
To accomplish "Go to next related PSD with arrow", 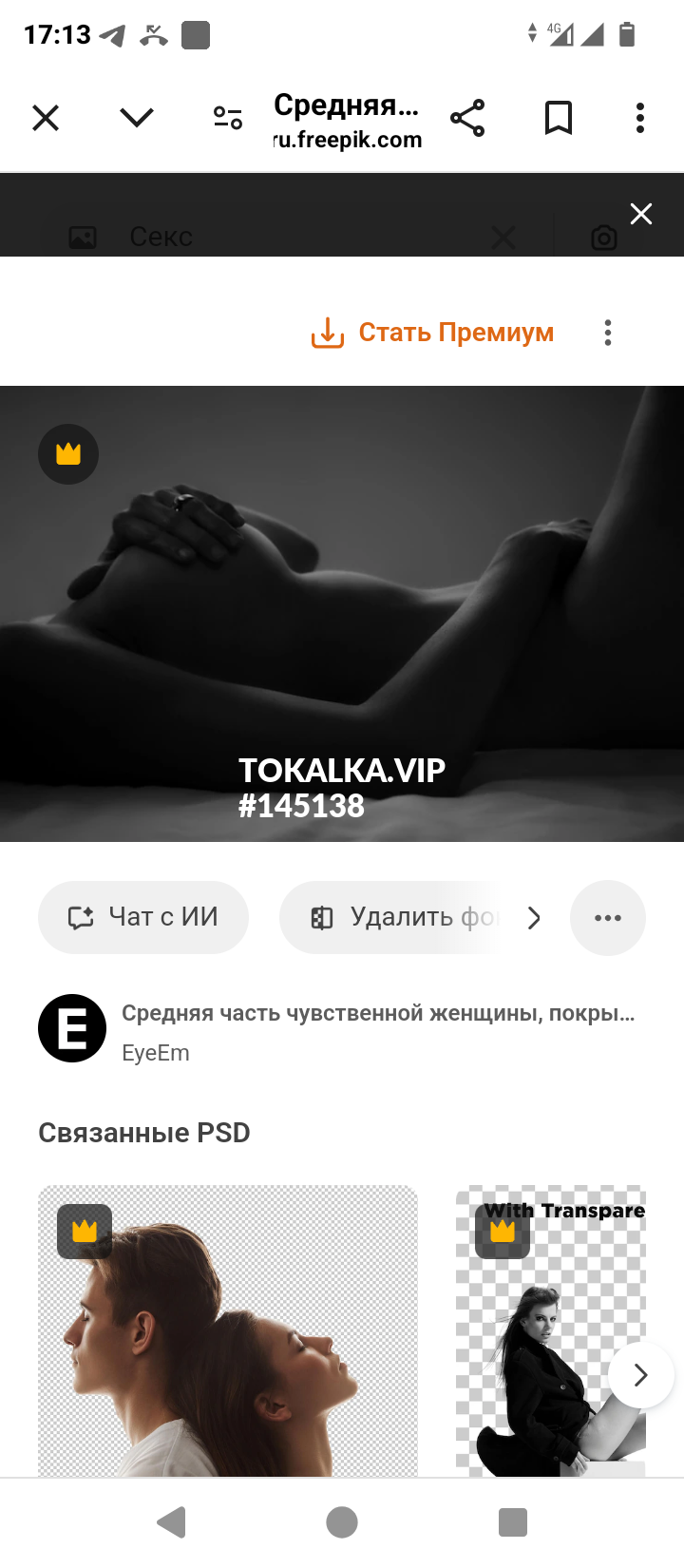I will (640, 1374).
